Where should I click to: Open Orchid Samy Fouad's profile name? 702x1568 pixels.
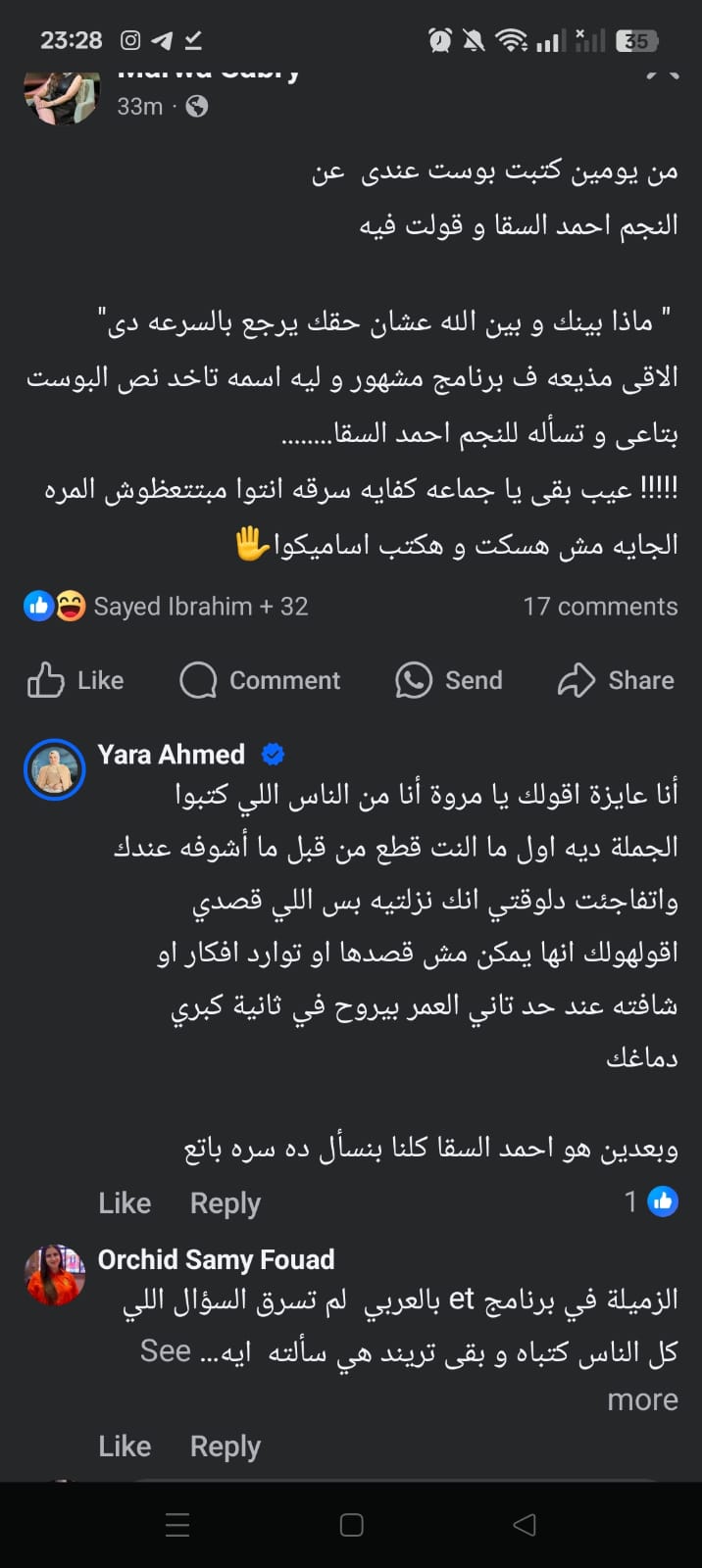[216, 1259]
